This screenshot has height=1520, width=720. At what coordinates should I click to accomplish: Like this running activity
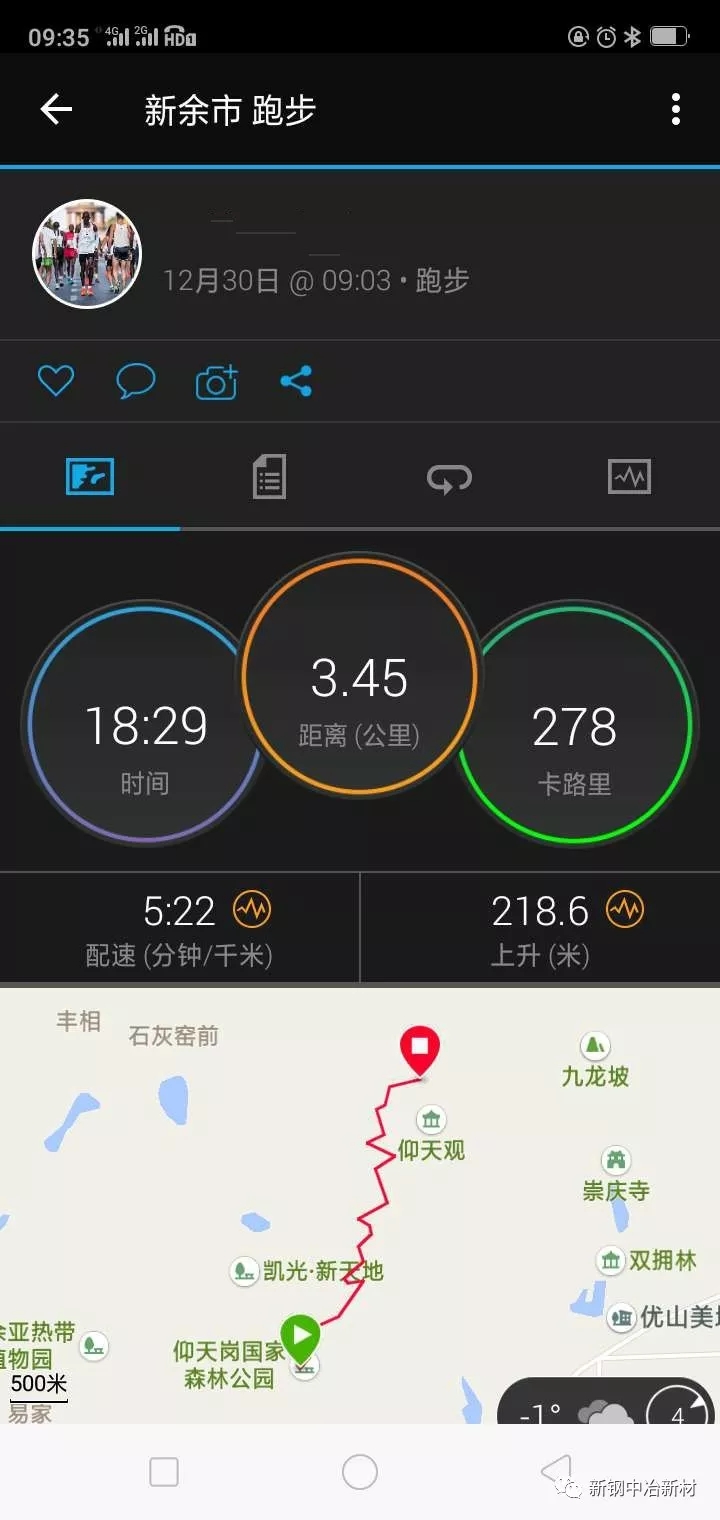coord(56,381)
